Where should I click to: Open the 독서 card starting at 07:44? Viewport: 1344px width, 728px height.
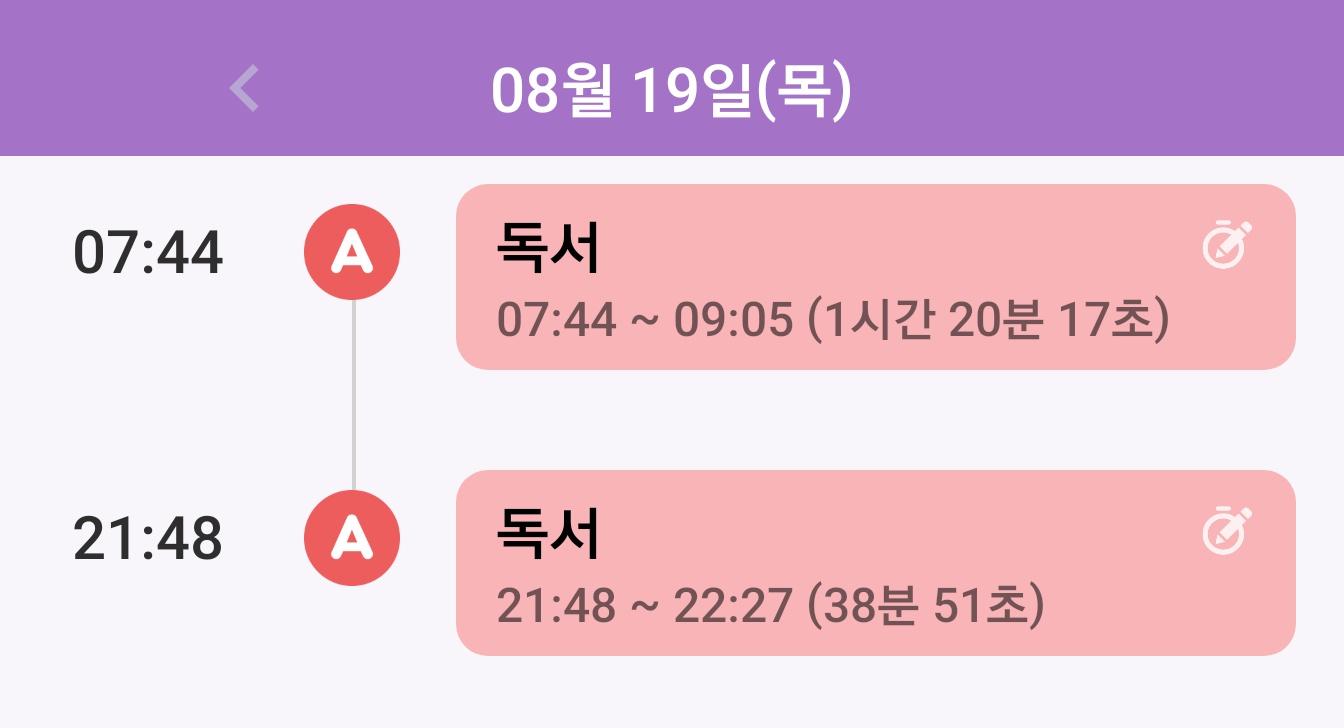click(800, 278)
